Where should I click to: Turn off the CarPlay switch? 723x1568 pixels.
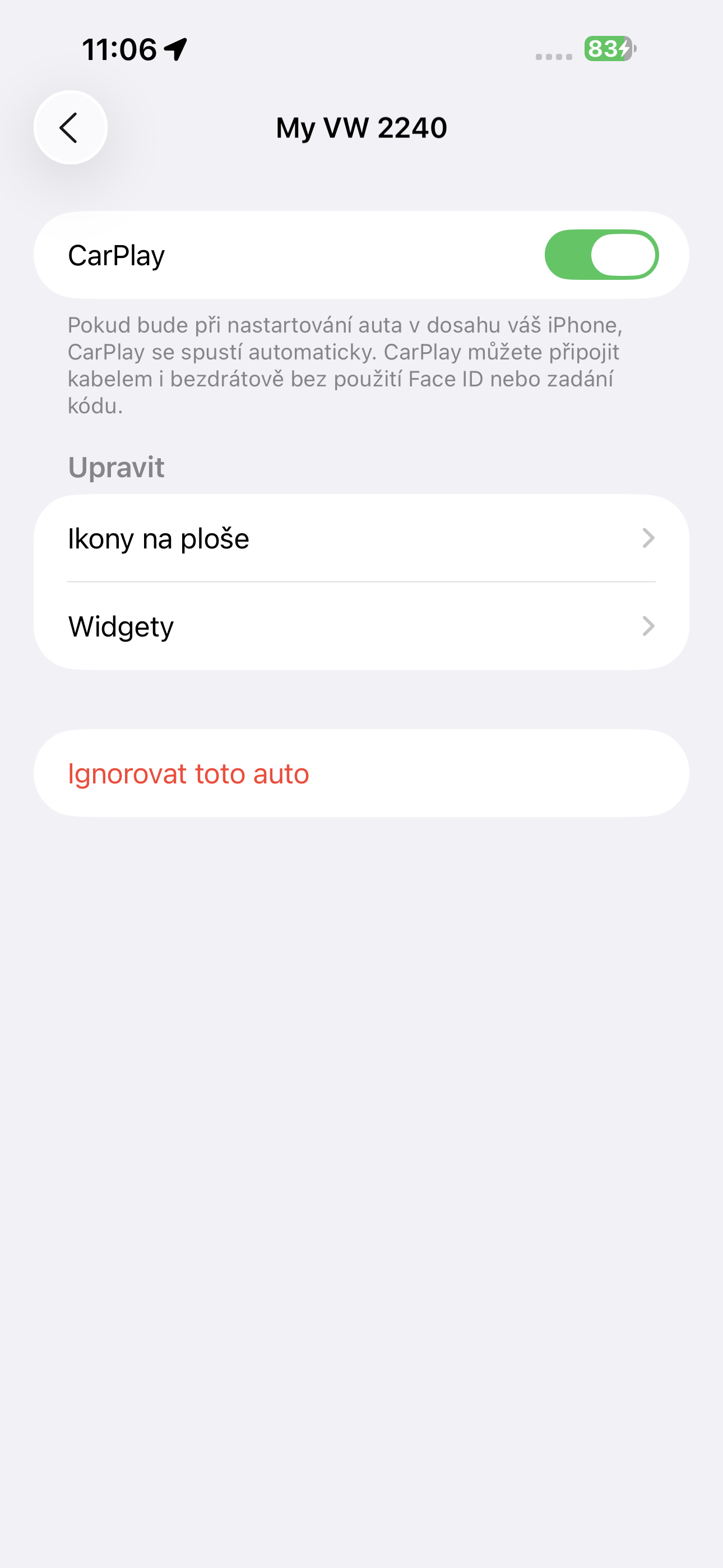(601, 255)
